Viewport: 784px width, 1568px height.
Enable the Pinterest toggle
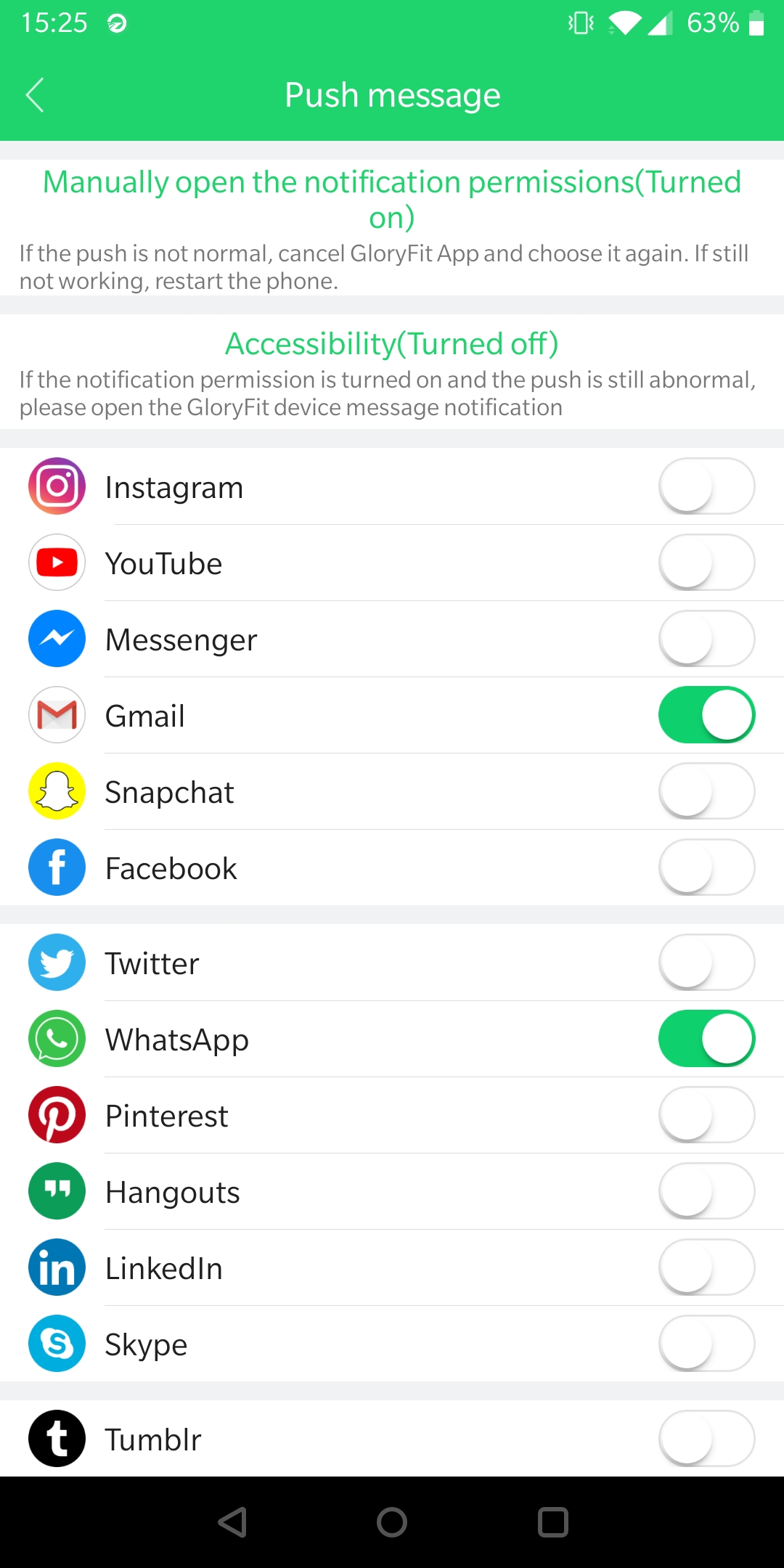pos(706,1114)
